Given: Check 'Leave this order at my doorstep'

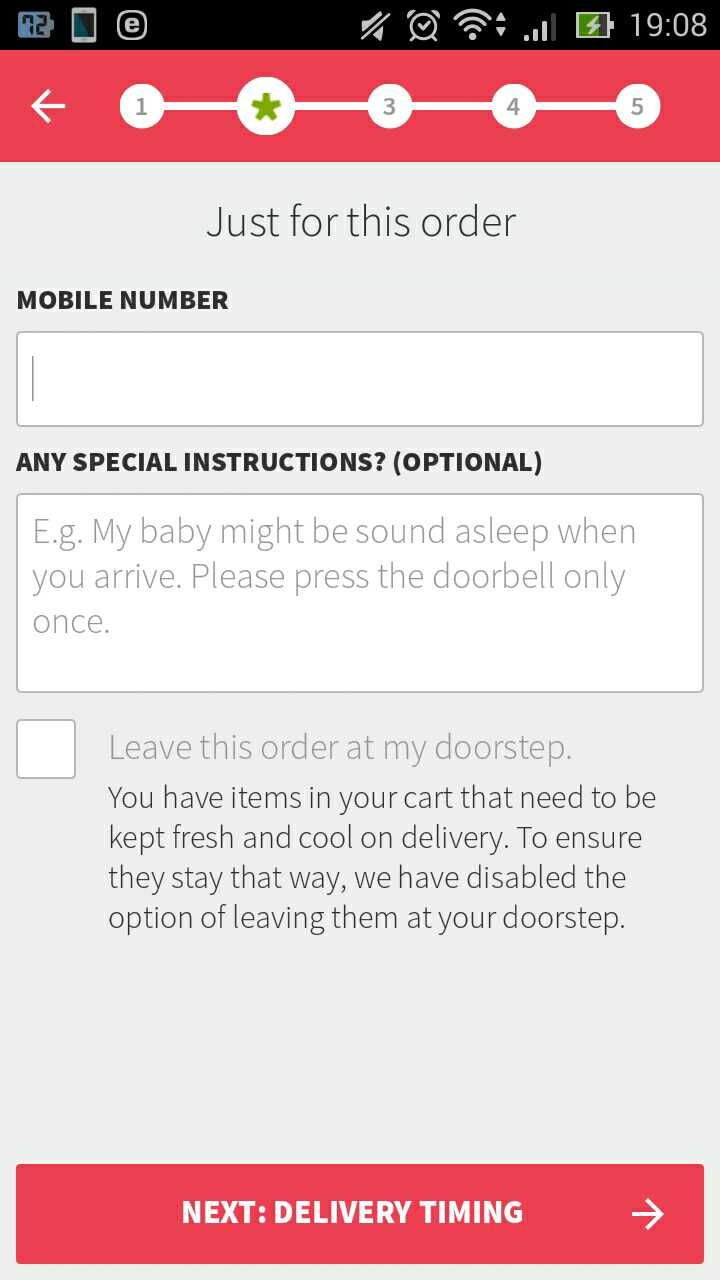Looking at the screenshot, I should coord(46,749).
